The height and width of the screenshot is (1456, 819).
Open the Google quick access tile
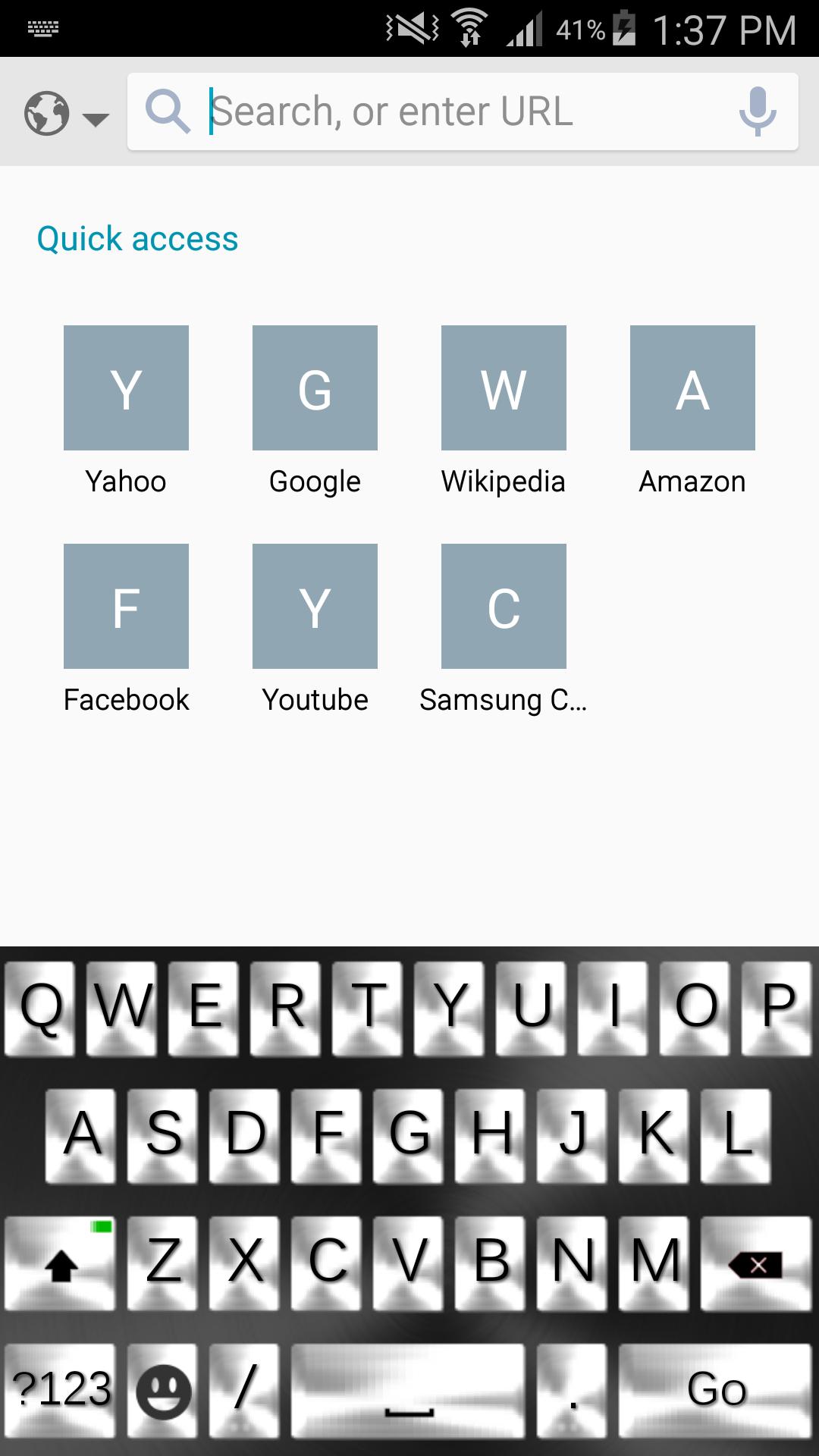click(x=314, y=388)
